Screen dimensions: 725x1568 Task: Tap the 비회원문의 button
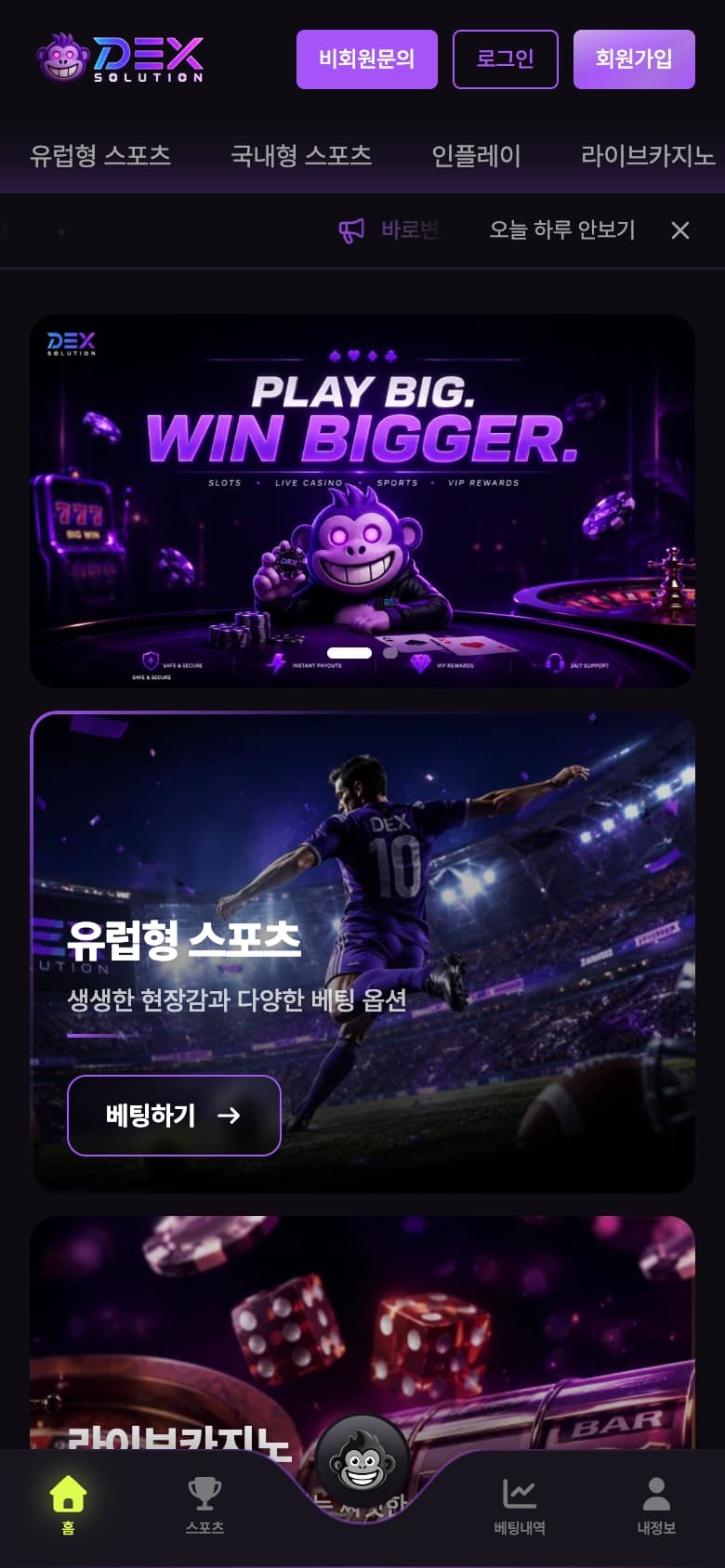point(367,59)
